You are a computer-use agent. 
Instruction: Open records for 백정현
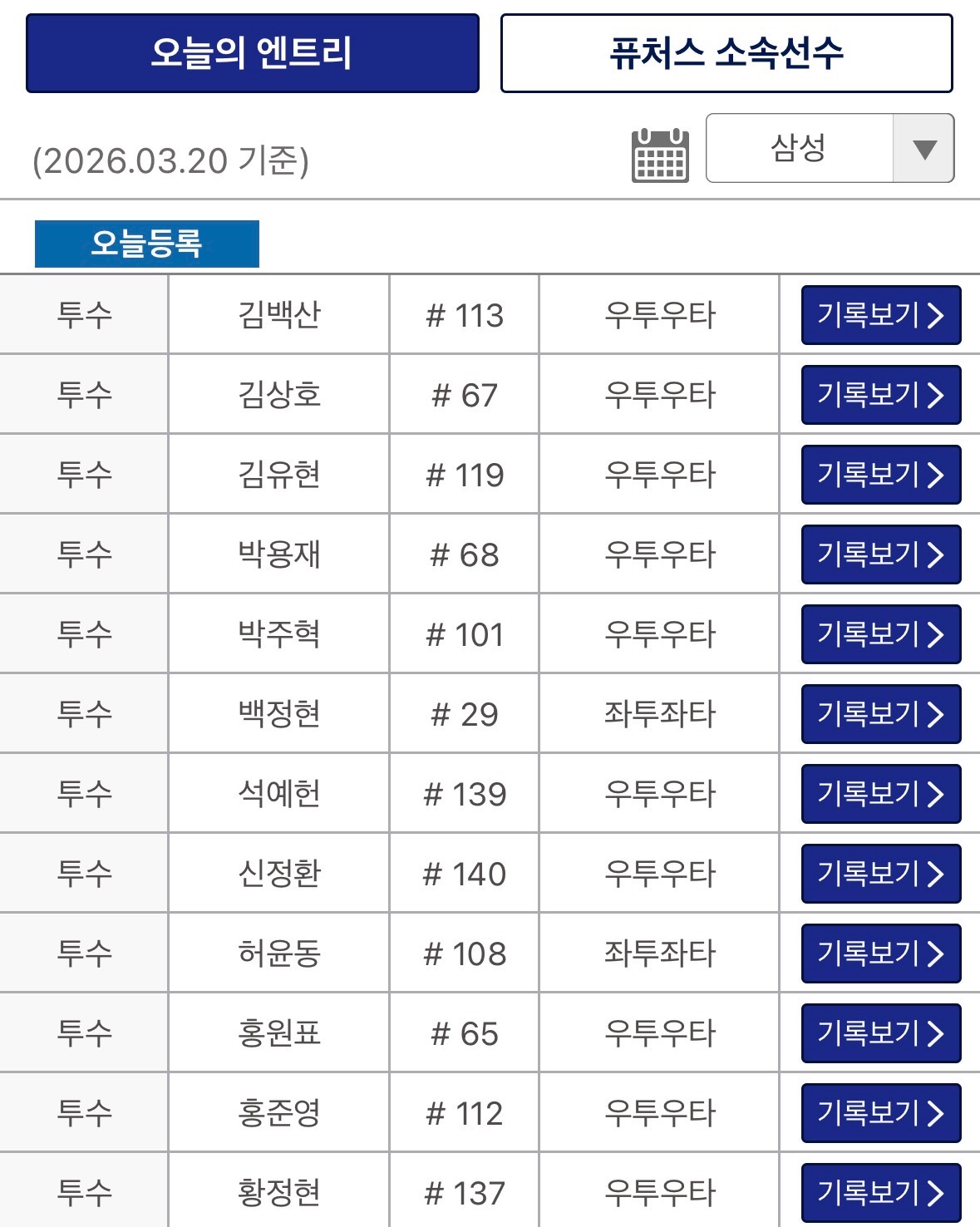[881, 714]
